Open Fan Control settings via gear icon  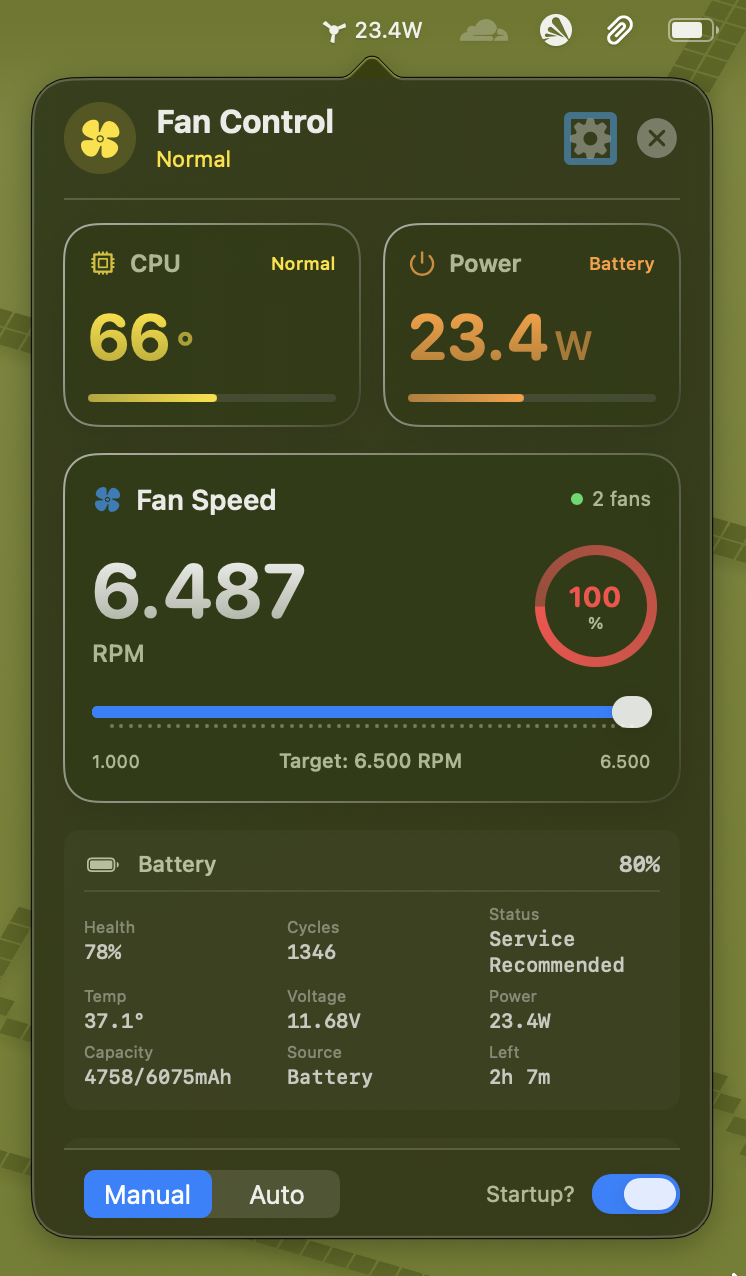(590, 138)
